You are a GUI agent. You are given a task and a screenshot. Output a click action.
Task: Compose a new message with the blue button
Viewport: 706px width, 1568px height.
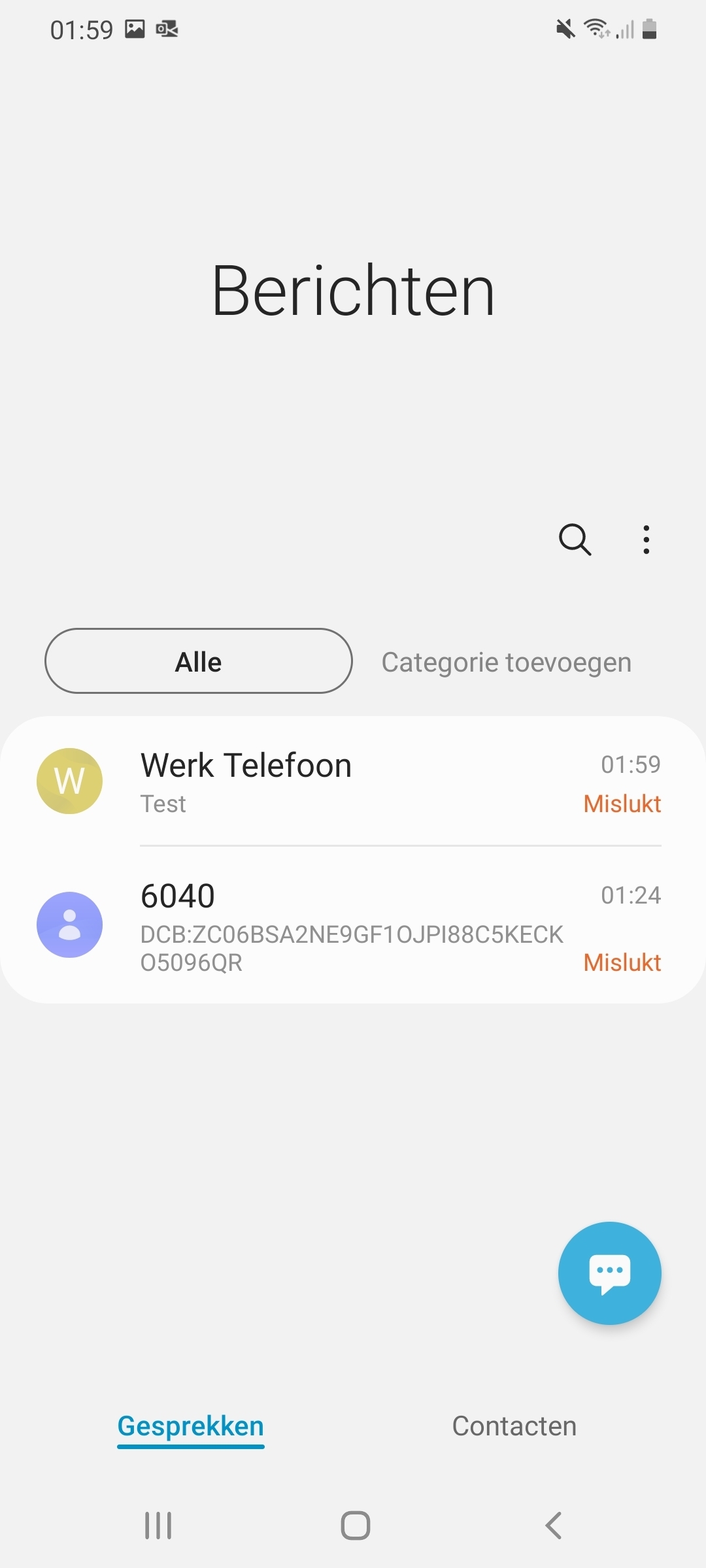tap(610, 1273)
